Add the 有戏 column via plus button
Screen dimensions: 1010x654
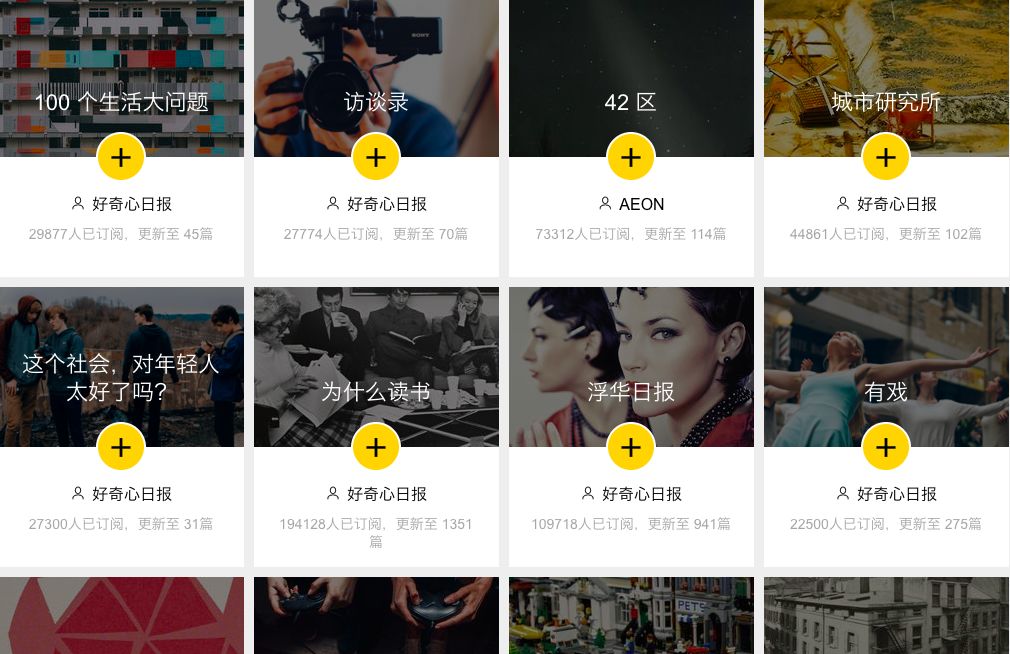pyautogui.click(x=886, y=447)
